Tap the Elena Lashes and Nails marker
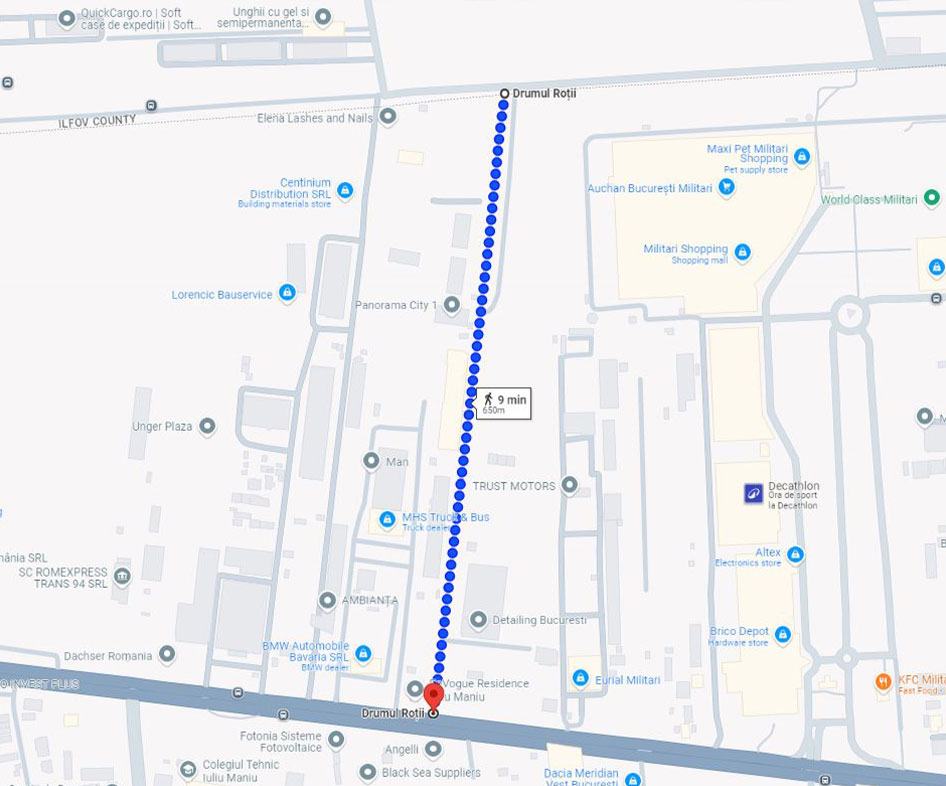The height and width of the screenshot is (786, 946). coord(388,117)
